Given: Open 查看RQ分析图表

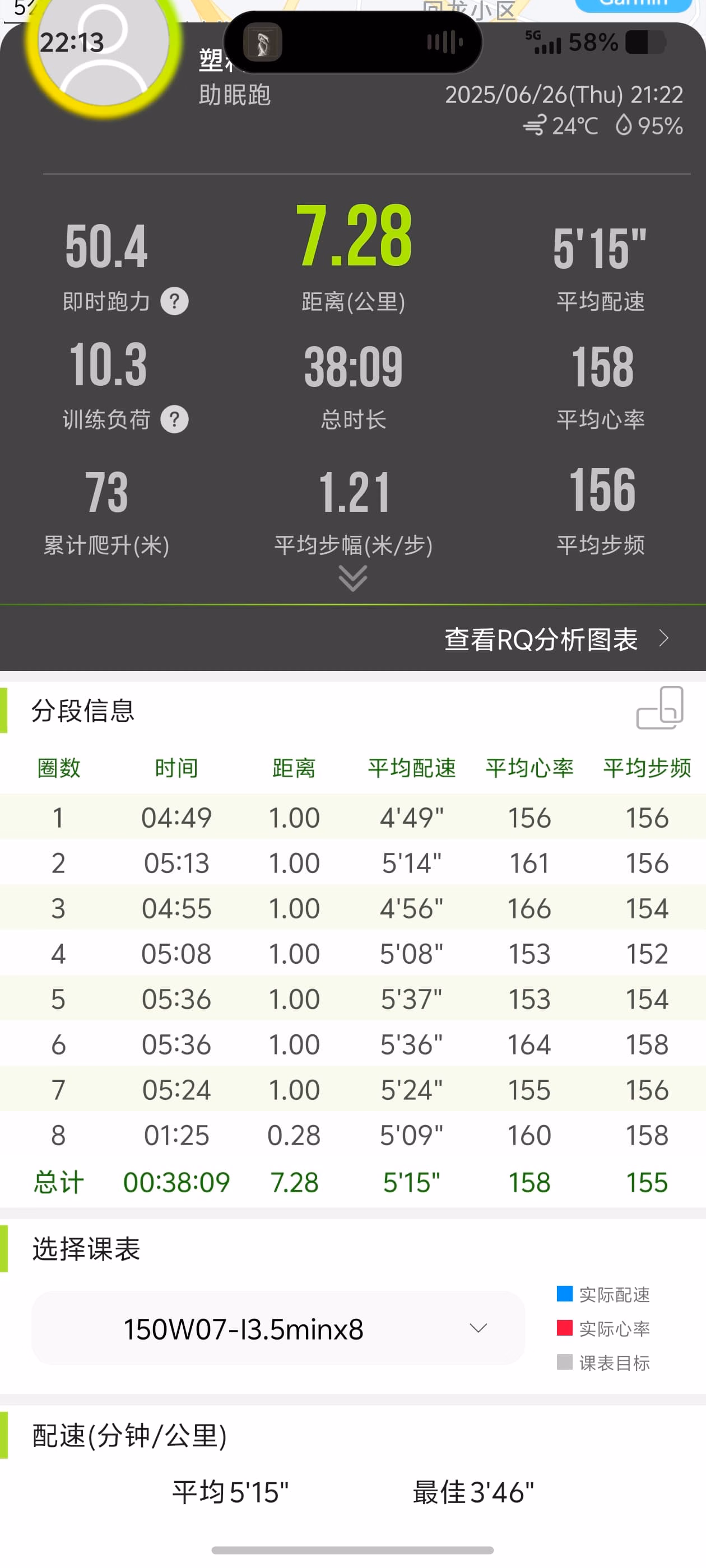Looking at the screenshot, I should pyautogui.click(x=557, y=639).
